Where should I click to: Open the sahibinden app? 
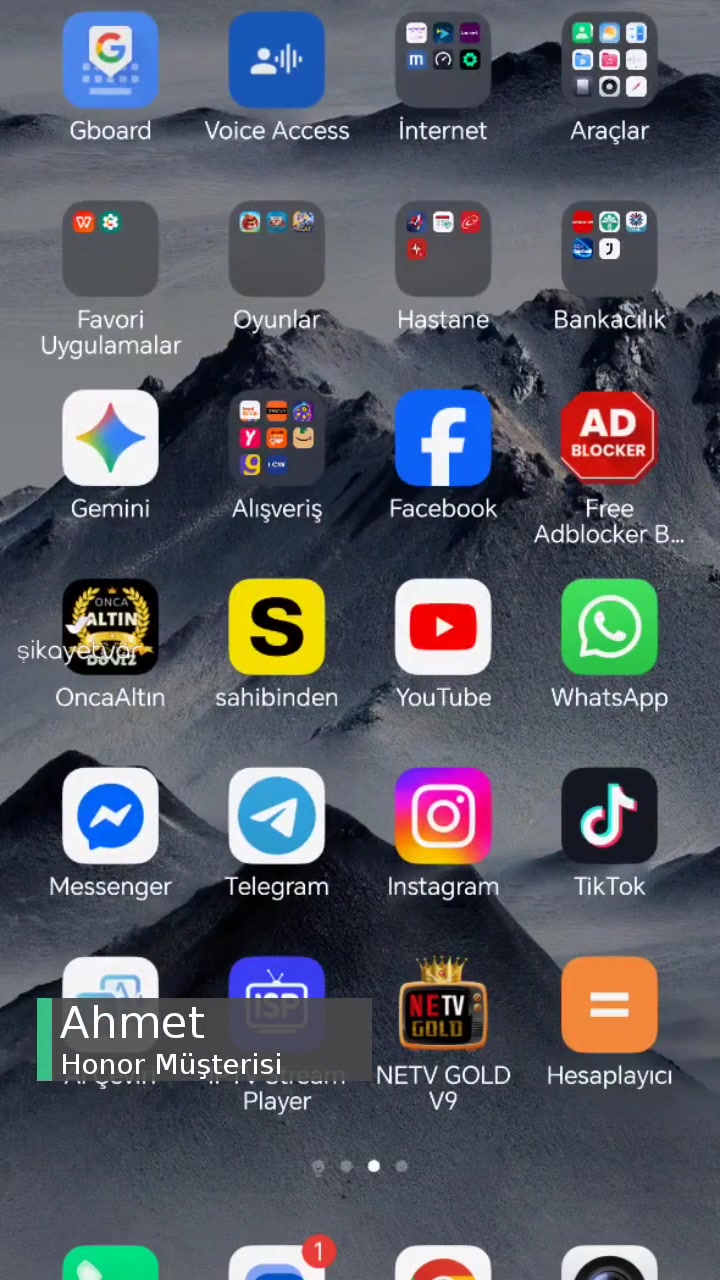point(277,626)
